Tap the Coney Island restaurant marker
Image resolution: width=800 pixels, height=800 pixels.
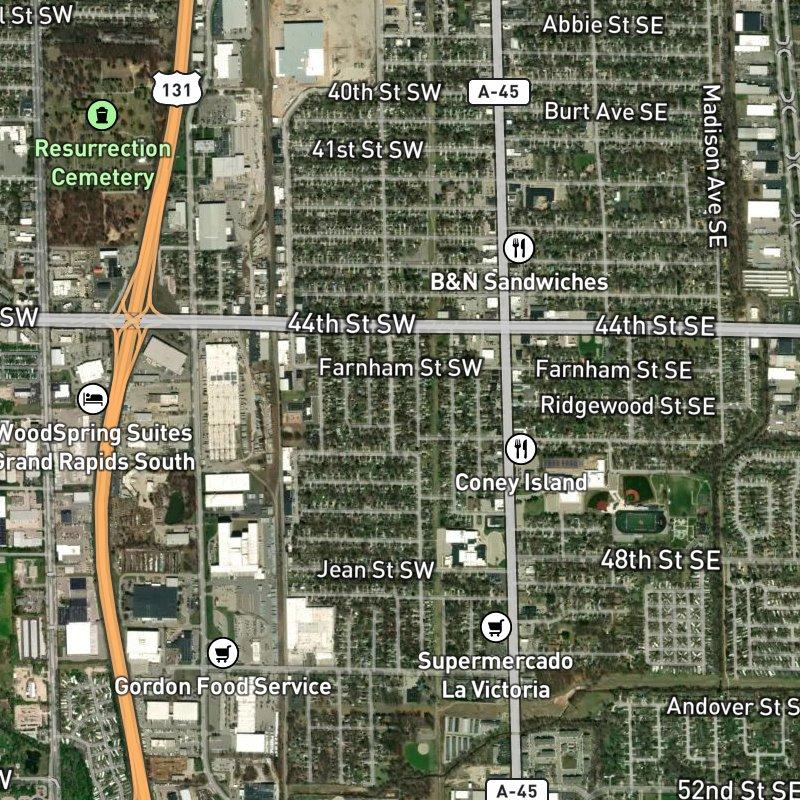[x=520, y=449]
